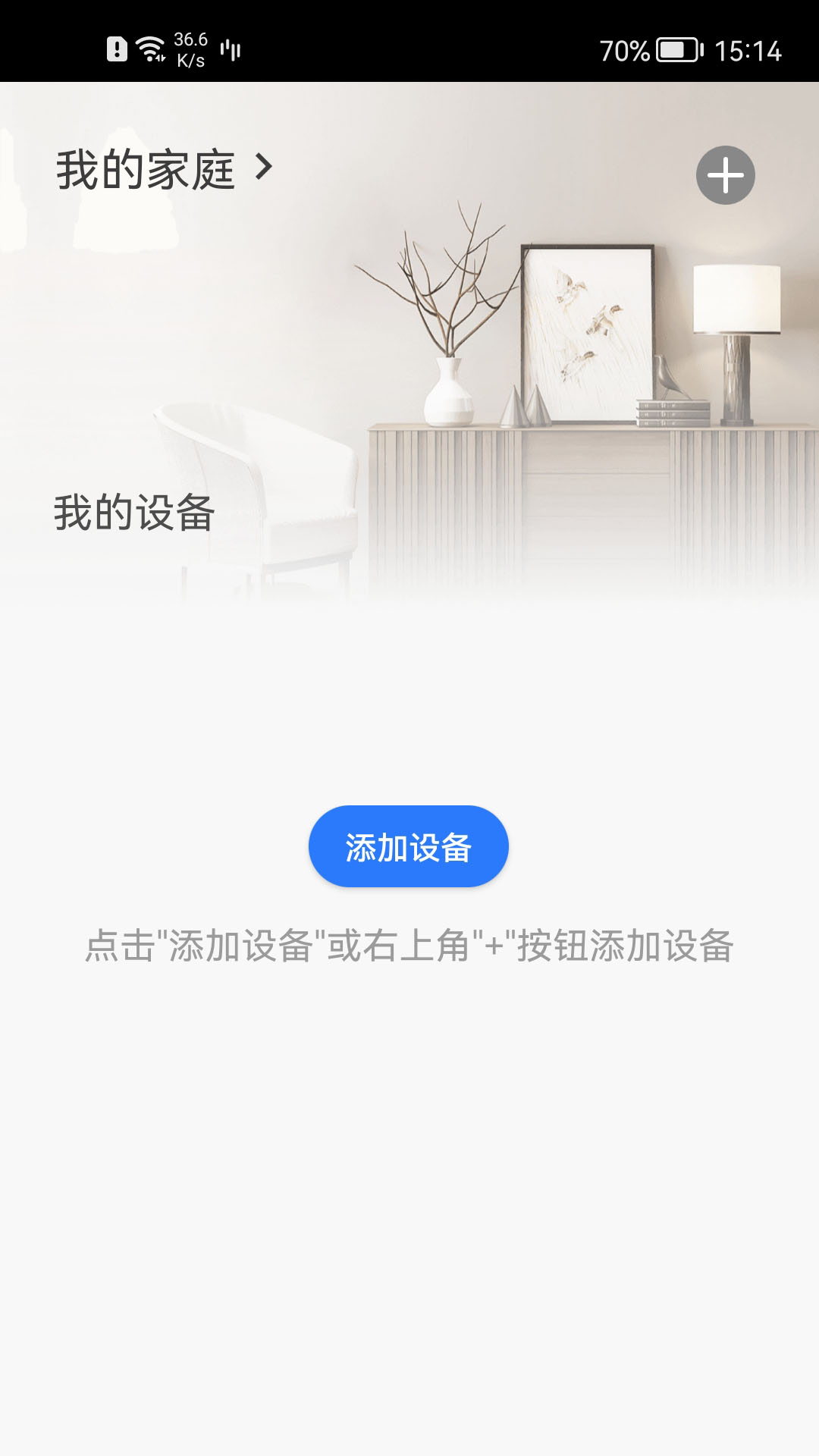Tap the blue 添加设备 button
The height and width of the screenshot is (1456, 819).
click(408, 846)
